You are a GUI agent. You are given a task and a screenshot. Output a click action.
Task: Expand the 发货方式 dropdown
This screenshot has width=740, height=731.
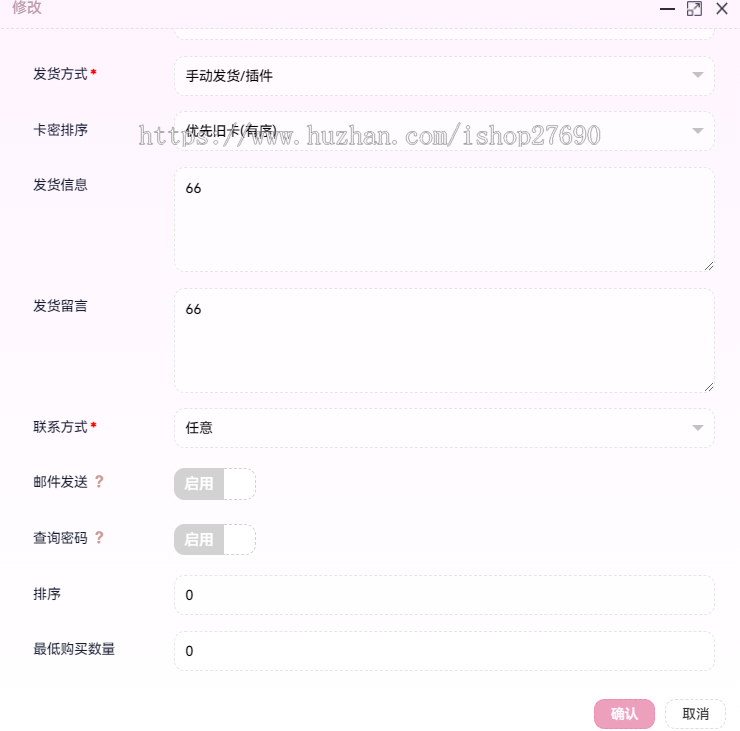(444, 76)
